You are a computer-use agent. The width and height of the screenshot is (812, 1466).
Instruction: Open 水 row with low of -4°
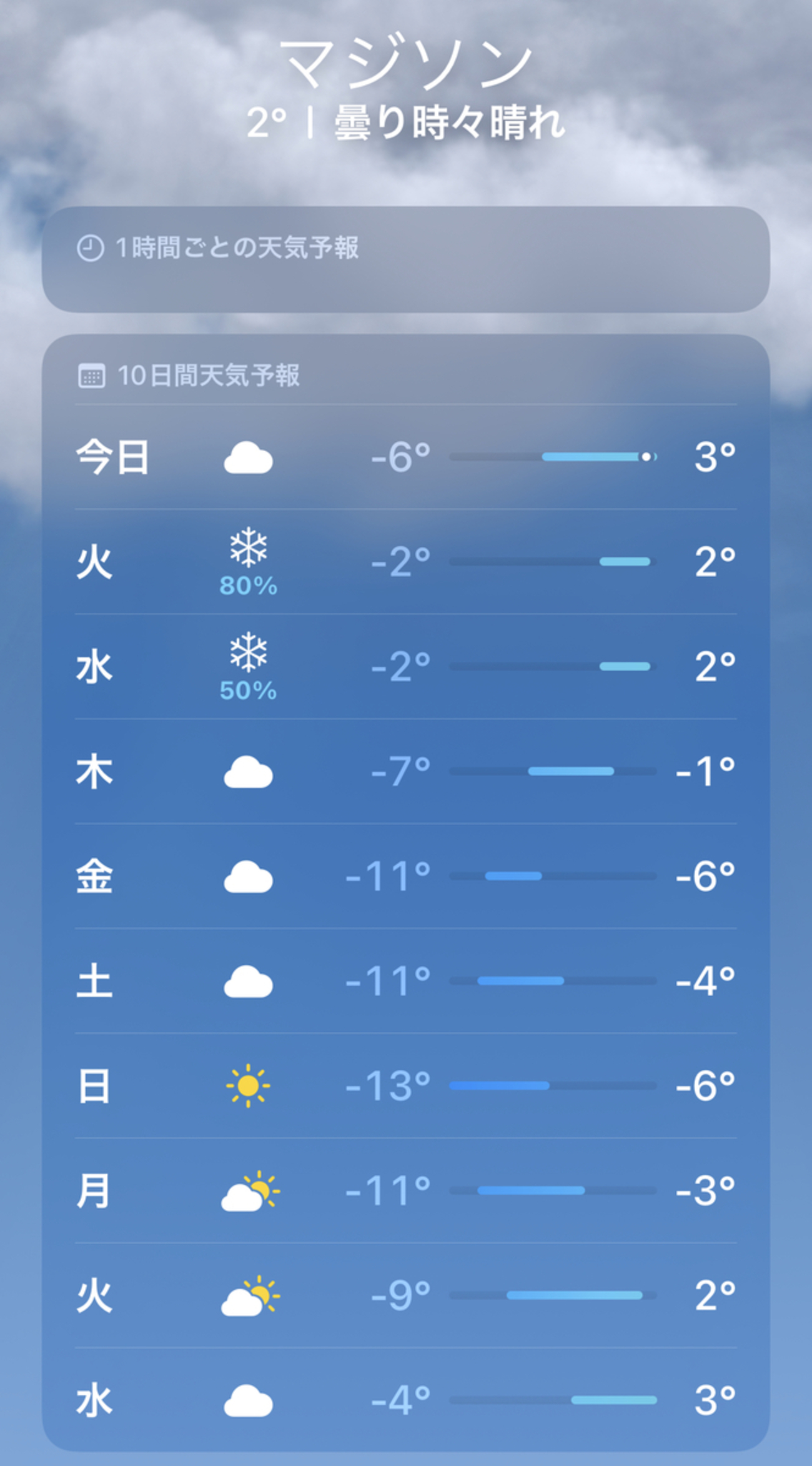[x=405, y=1400]
